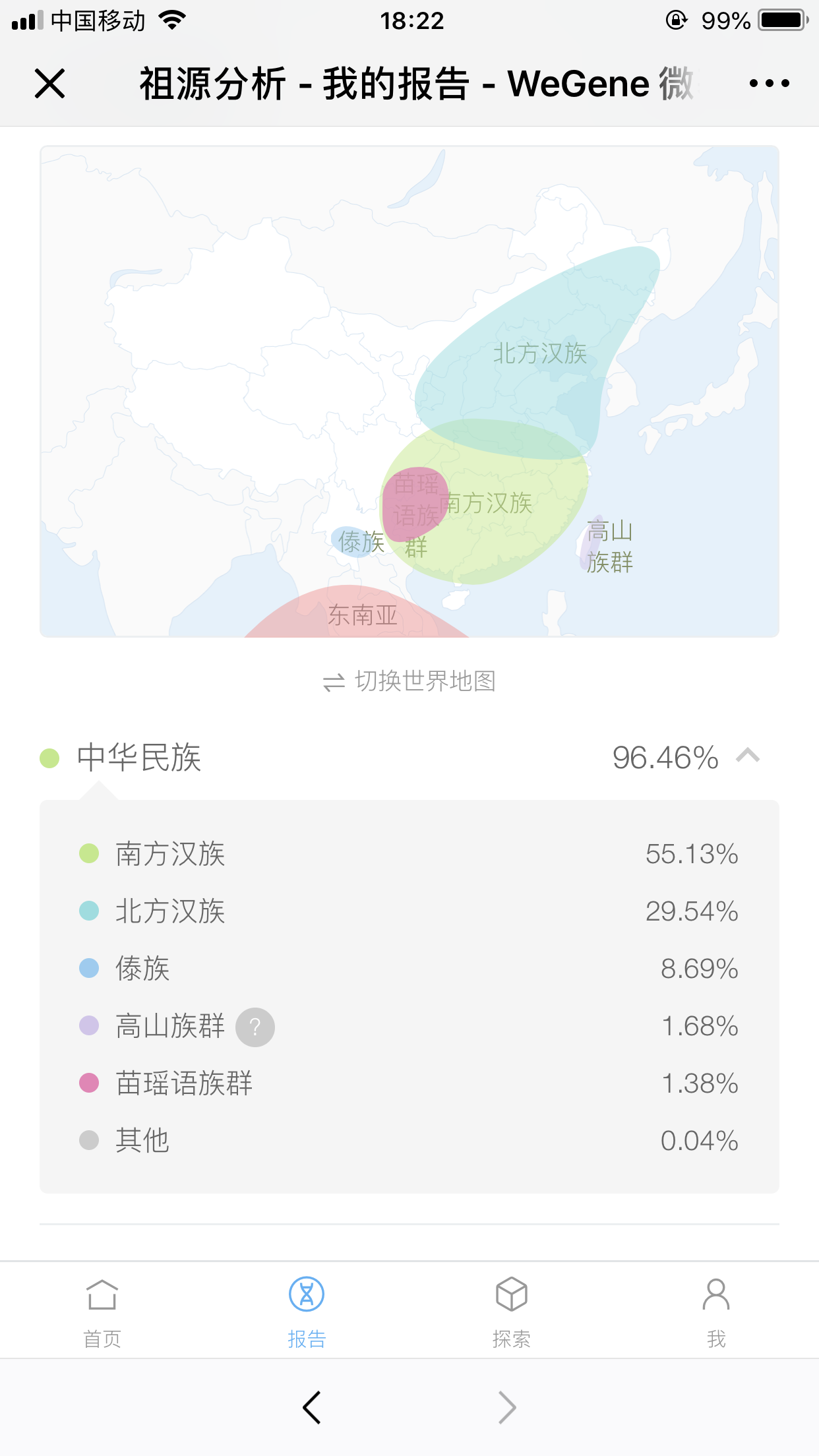
Task: Go back to the previous web page
Action: pos(311,1408)
